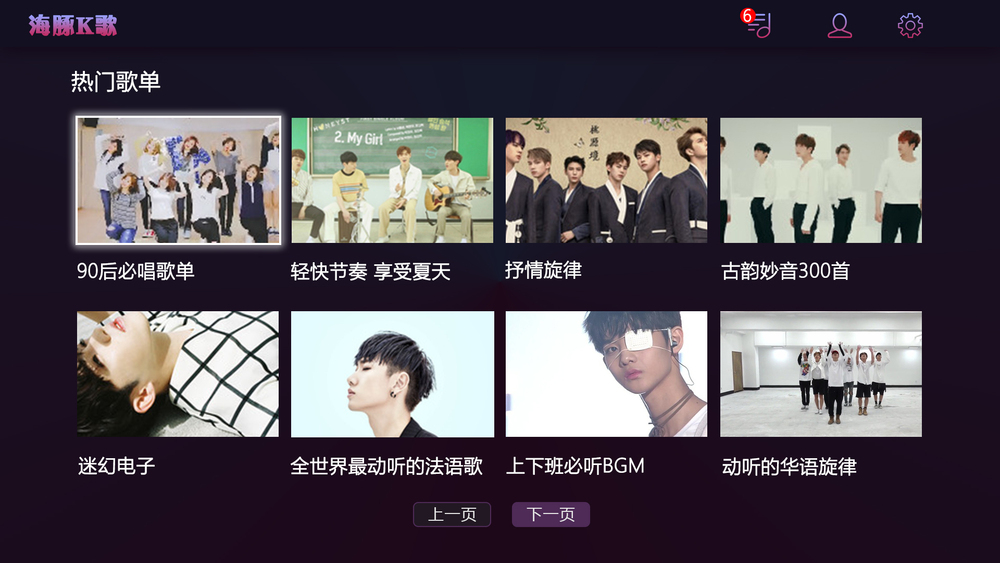Screen dimensions: 1000x563
Task: Go to previous page with 上一页
Action: tap(452, 514)
